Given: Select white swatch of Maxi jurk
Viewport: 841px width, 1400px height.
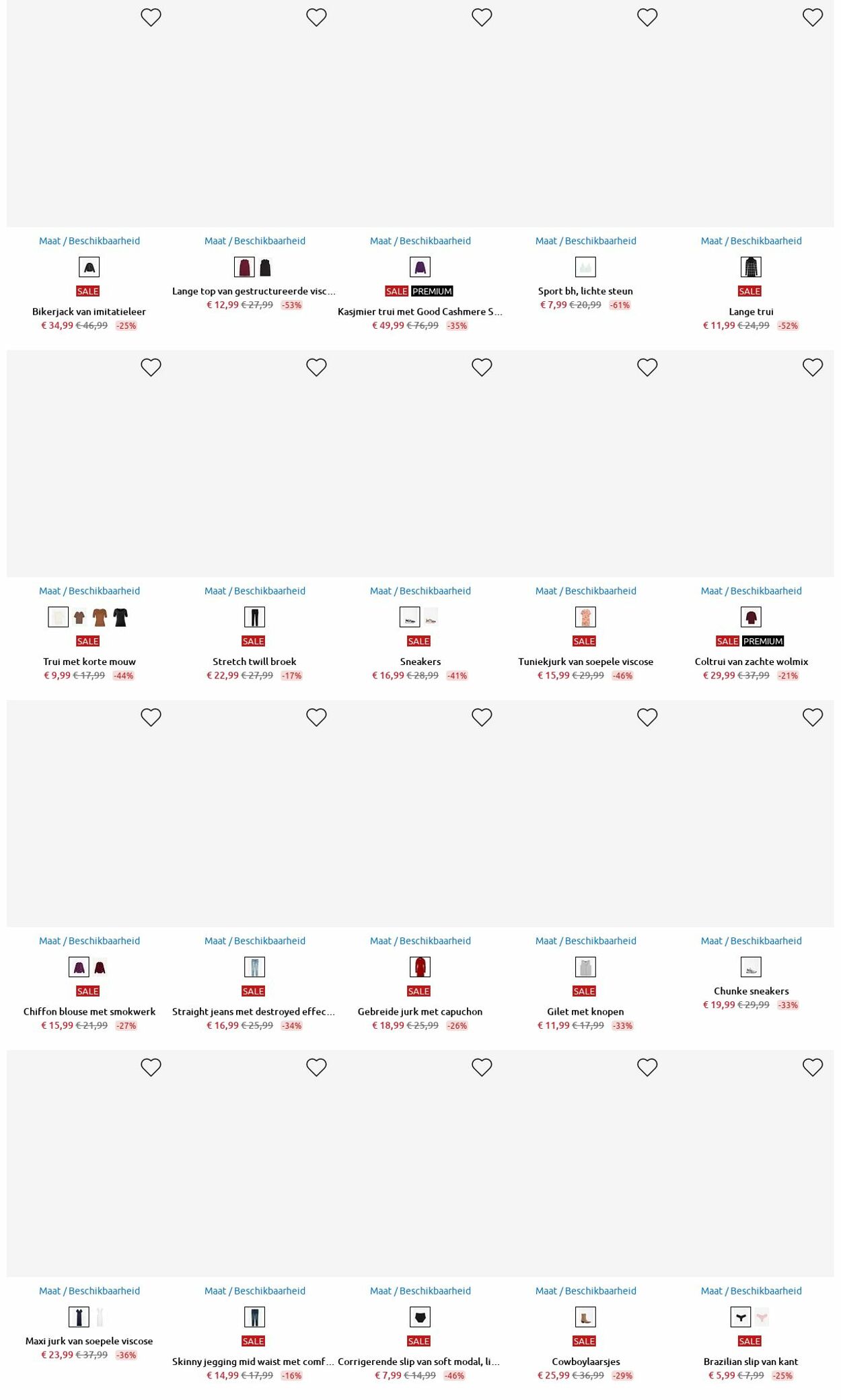Looking at the screenshot, I should point(100,1317).
